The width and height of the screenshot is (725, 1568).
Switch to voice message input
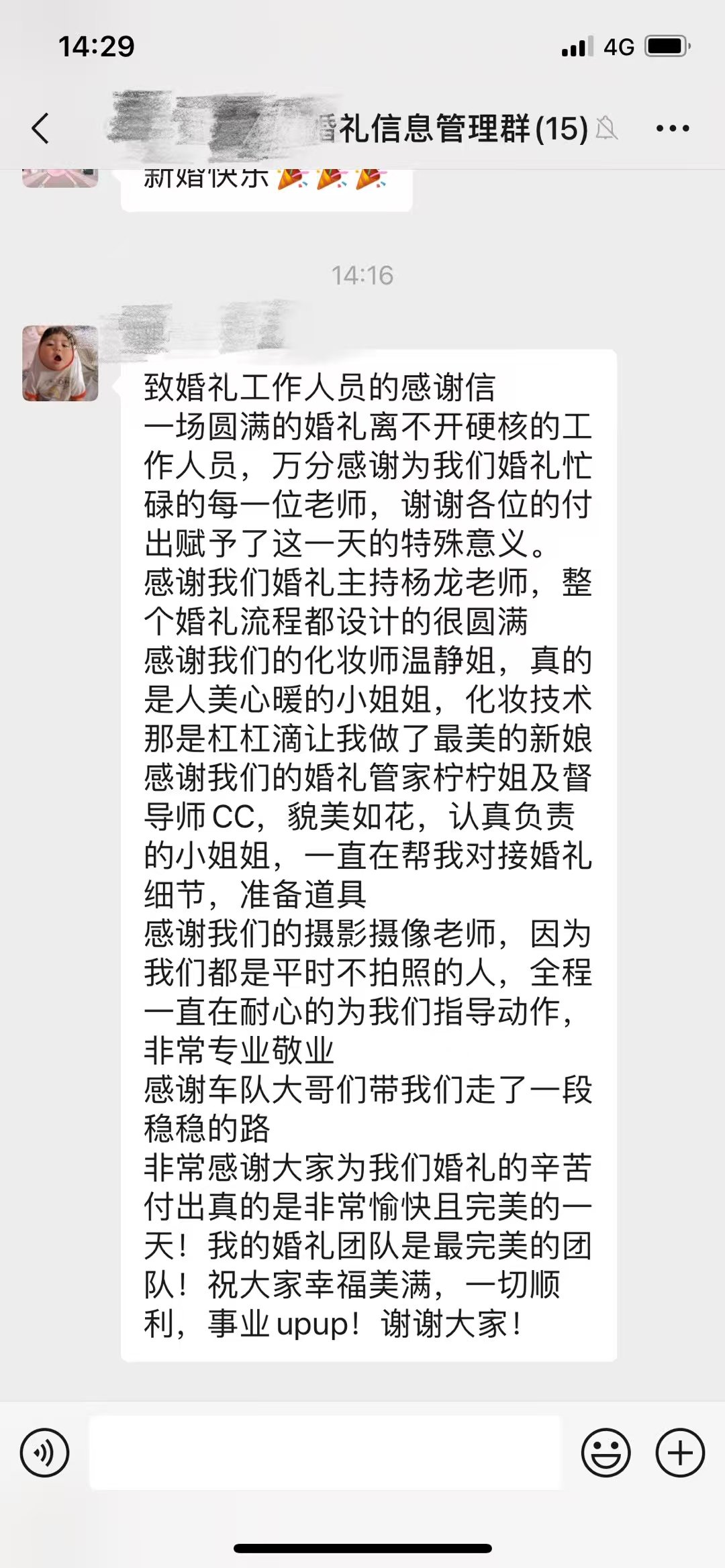[44, 1453]
